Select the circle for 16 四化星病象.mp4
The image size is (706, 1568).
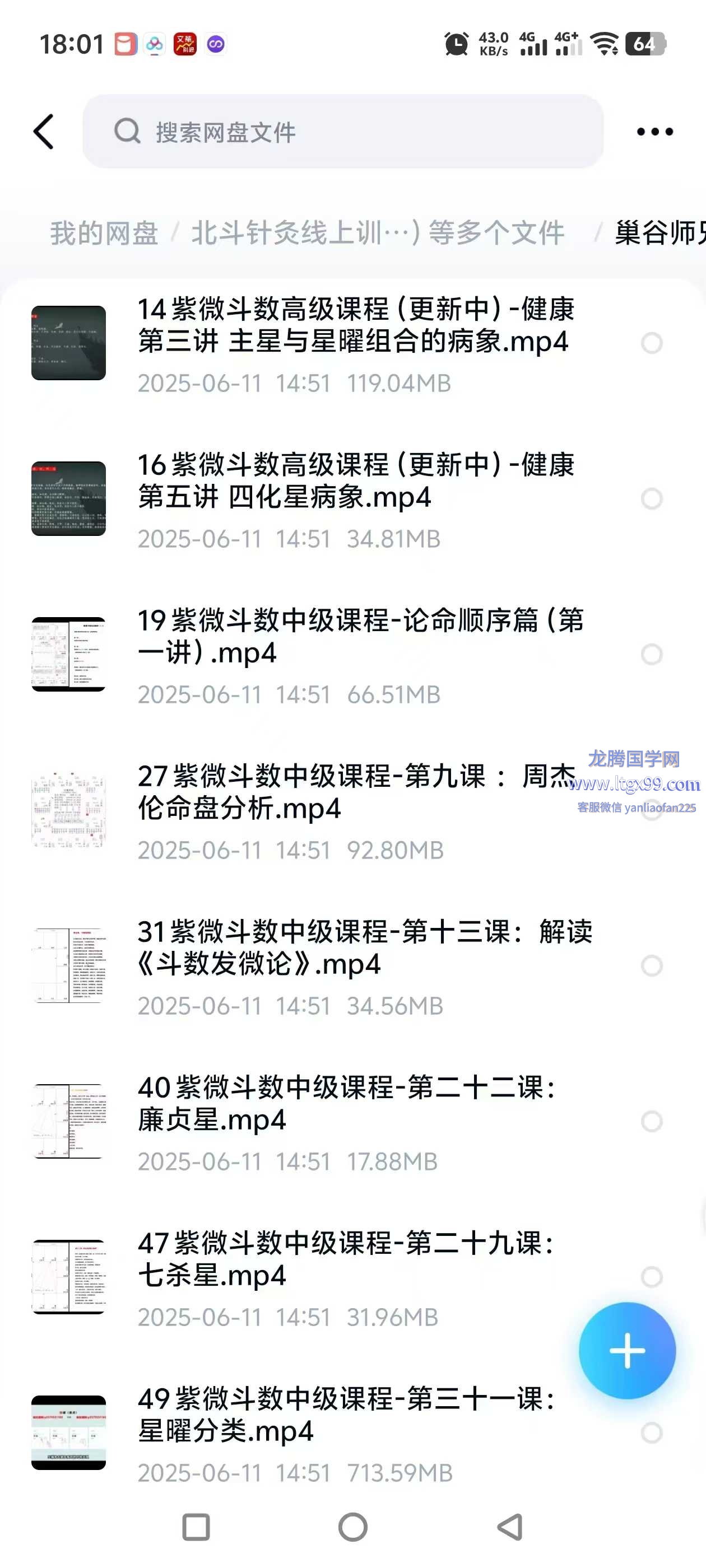tap(651, 498)
